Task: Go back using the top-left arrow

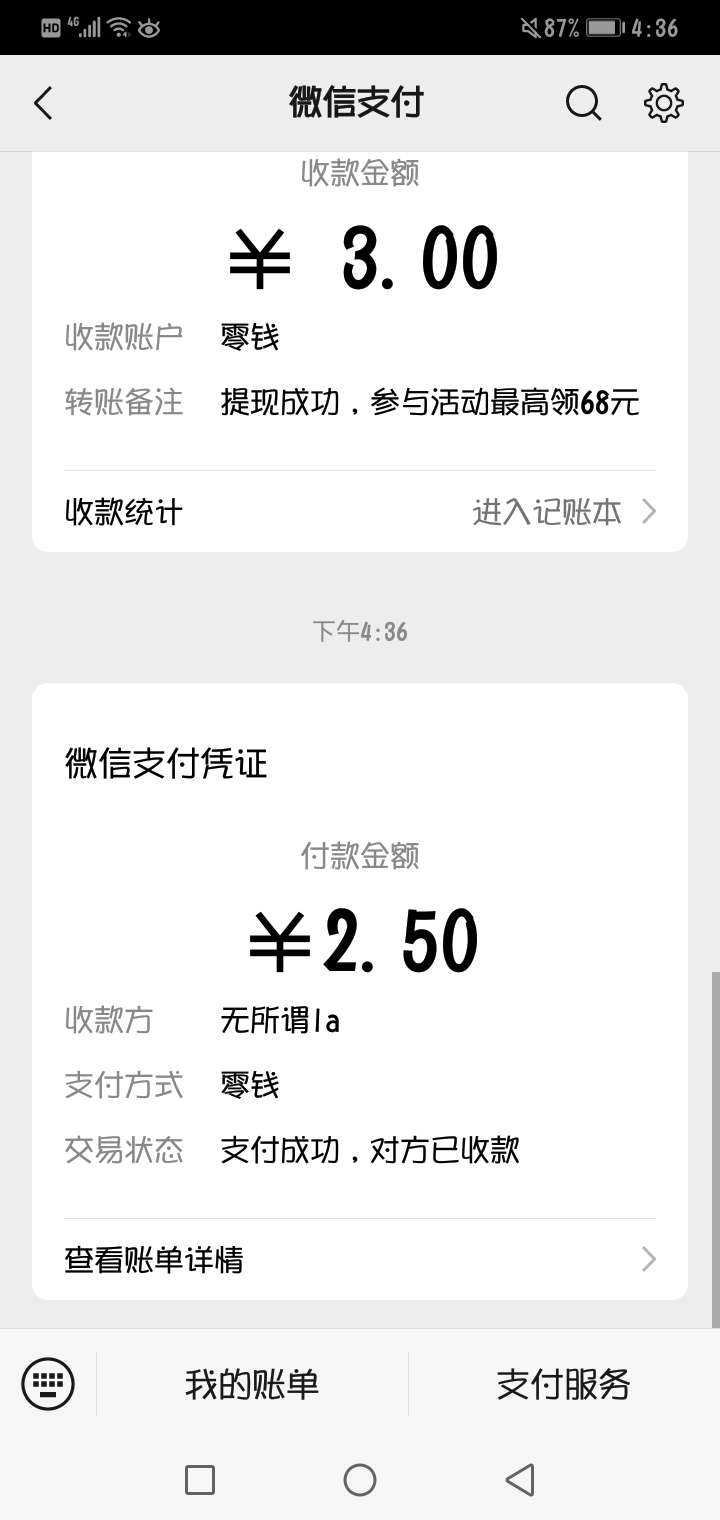Action: [x=43, y=103]
